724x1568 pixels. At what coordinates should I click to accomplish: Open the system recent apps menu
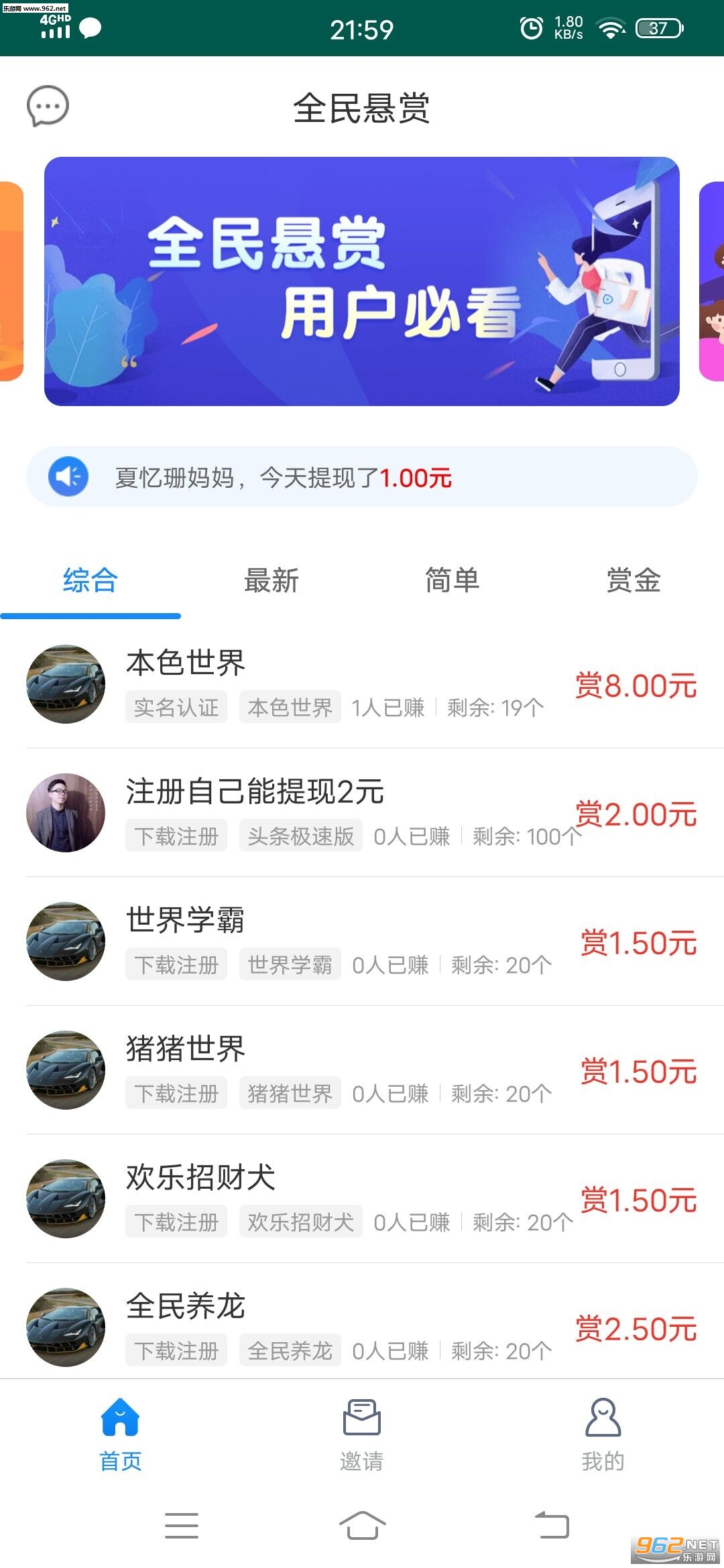(182, 1526)
